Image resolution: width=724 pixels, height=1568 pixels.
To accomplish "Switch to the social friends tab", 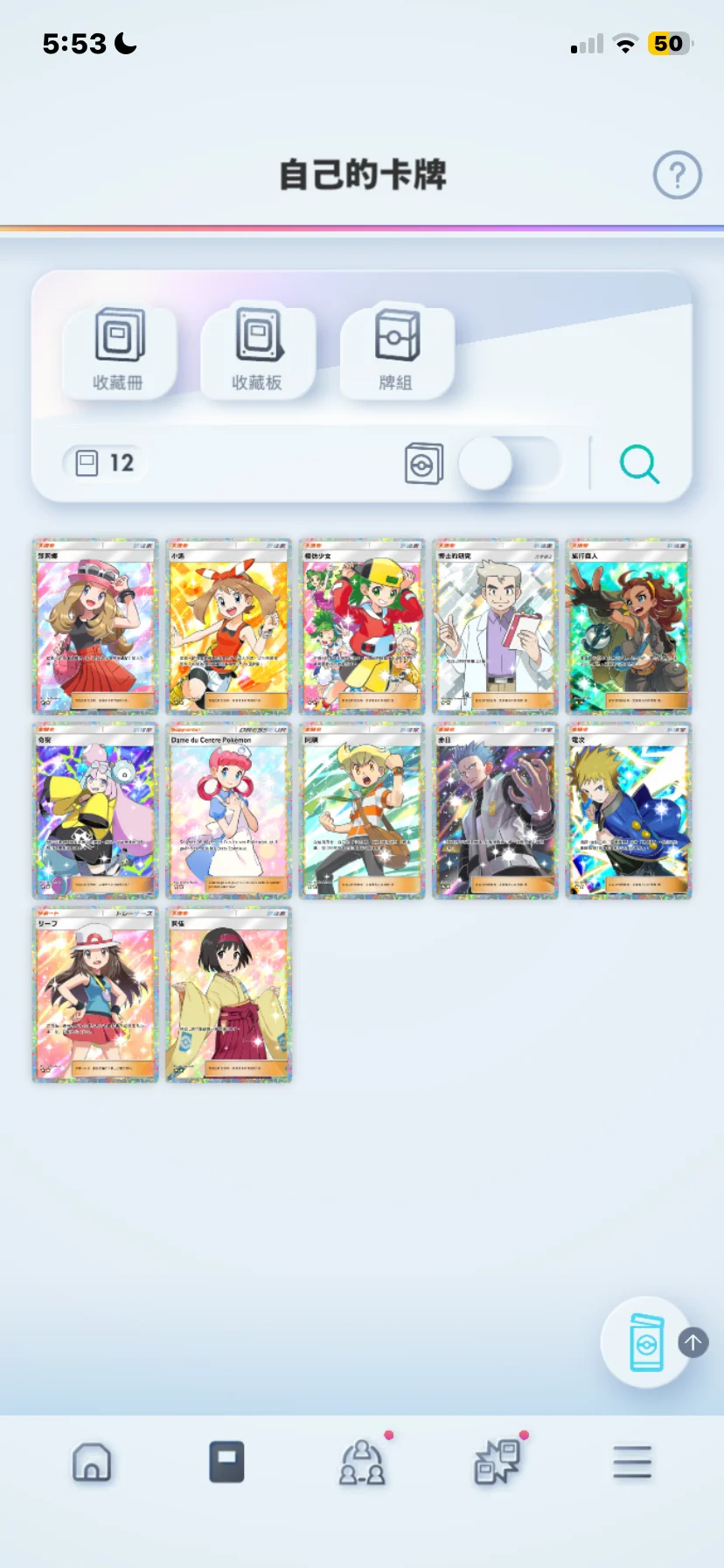I will [x=362, y=1462].
